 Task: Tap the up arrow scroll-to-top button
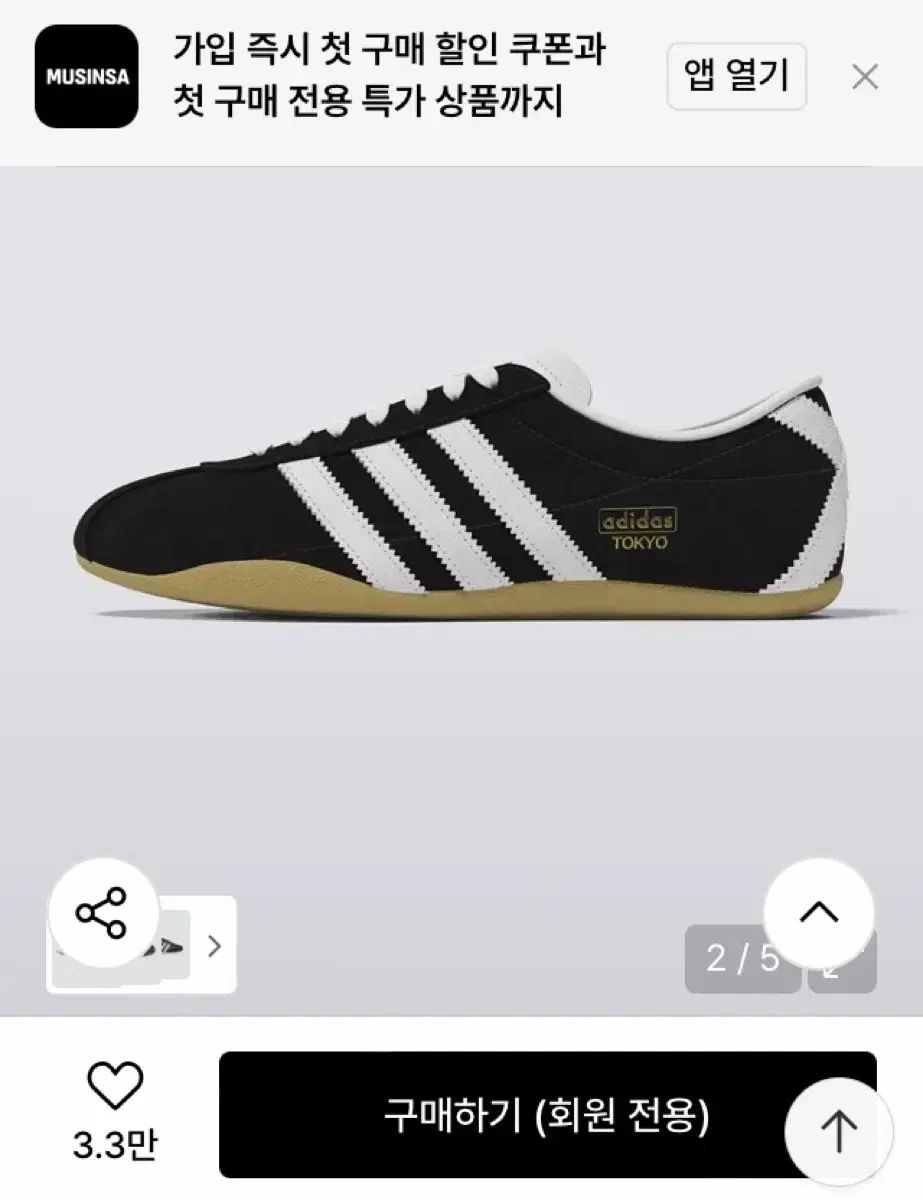tap(839, 1132)
